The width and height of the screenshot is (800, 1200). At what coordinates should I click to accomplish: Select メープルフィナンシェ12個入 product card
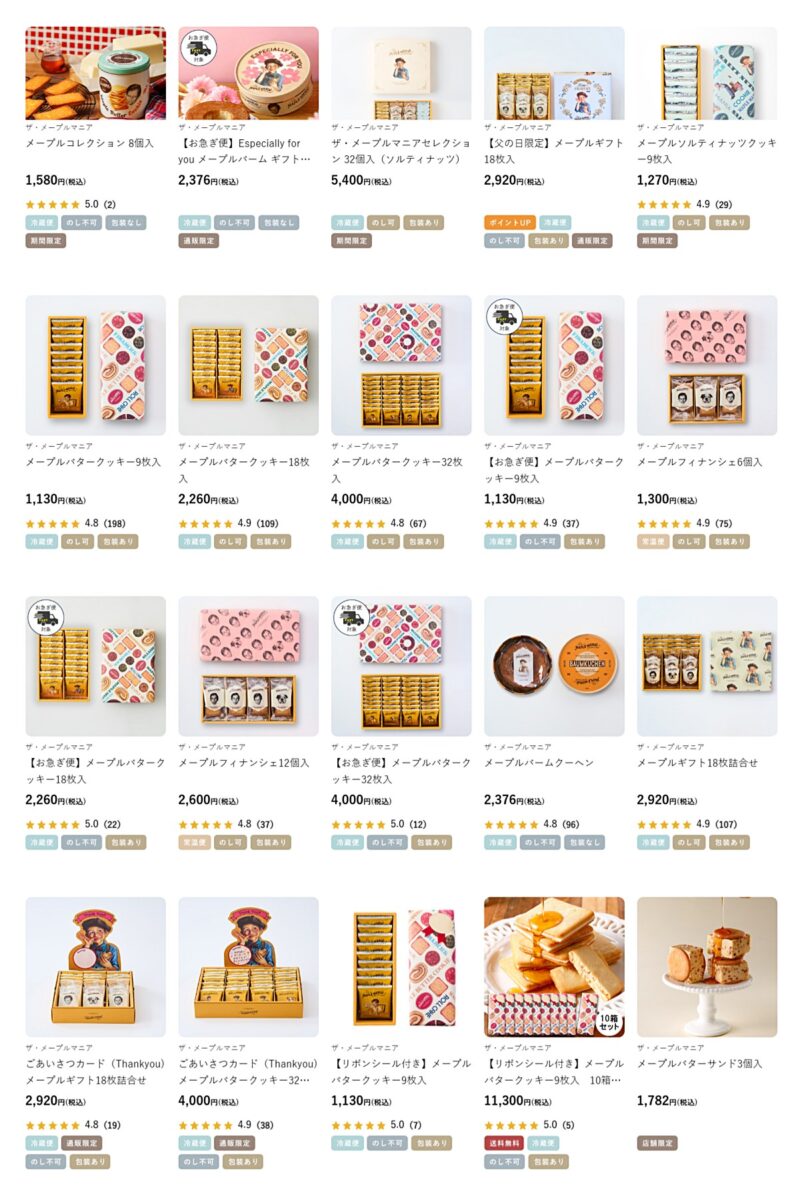click(x=248, y=667)
